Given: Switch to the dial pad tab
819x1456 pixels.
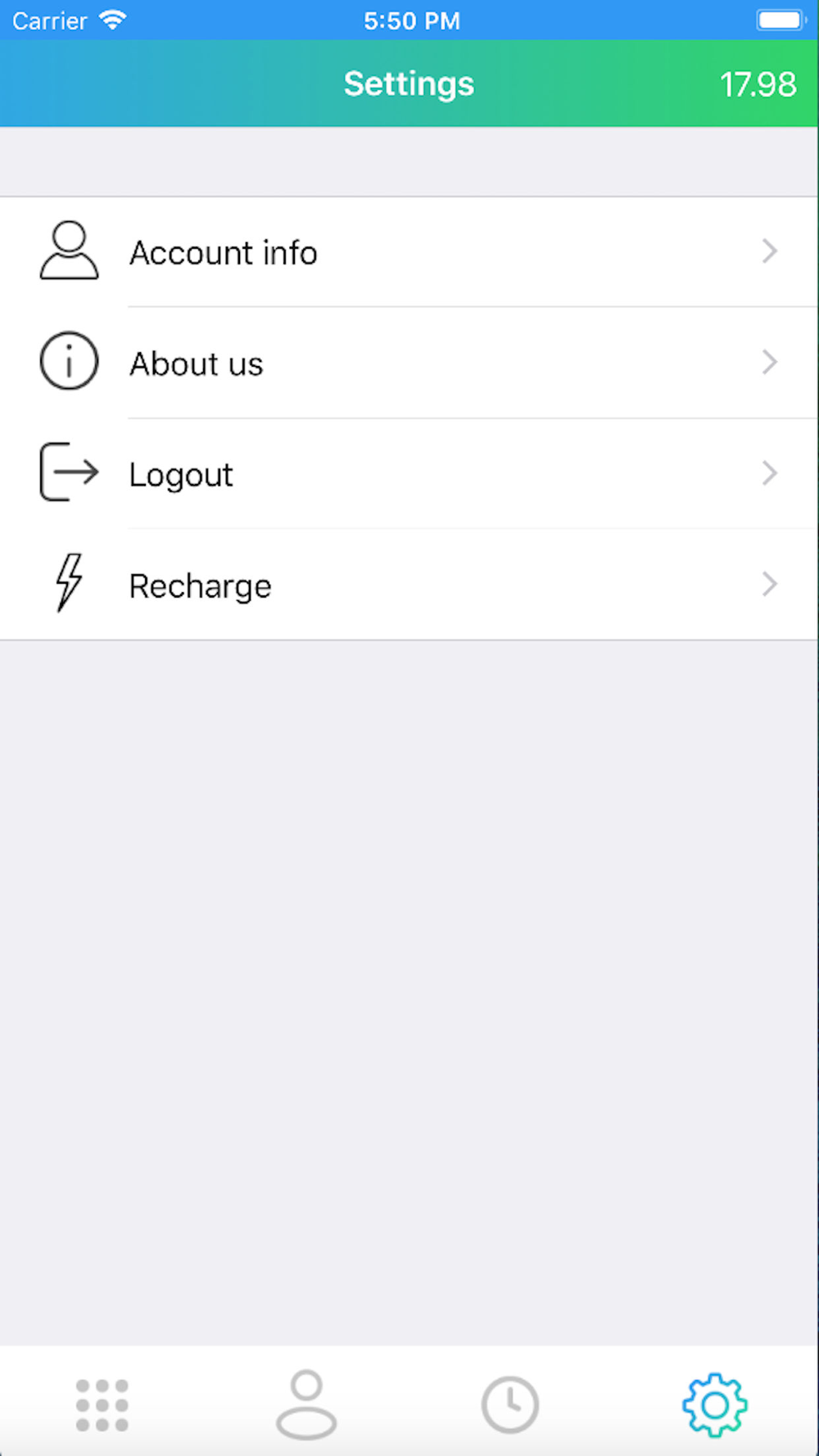Looking at the screenshot, I should (x=102, y=1405).
